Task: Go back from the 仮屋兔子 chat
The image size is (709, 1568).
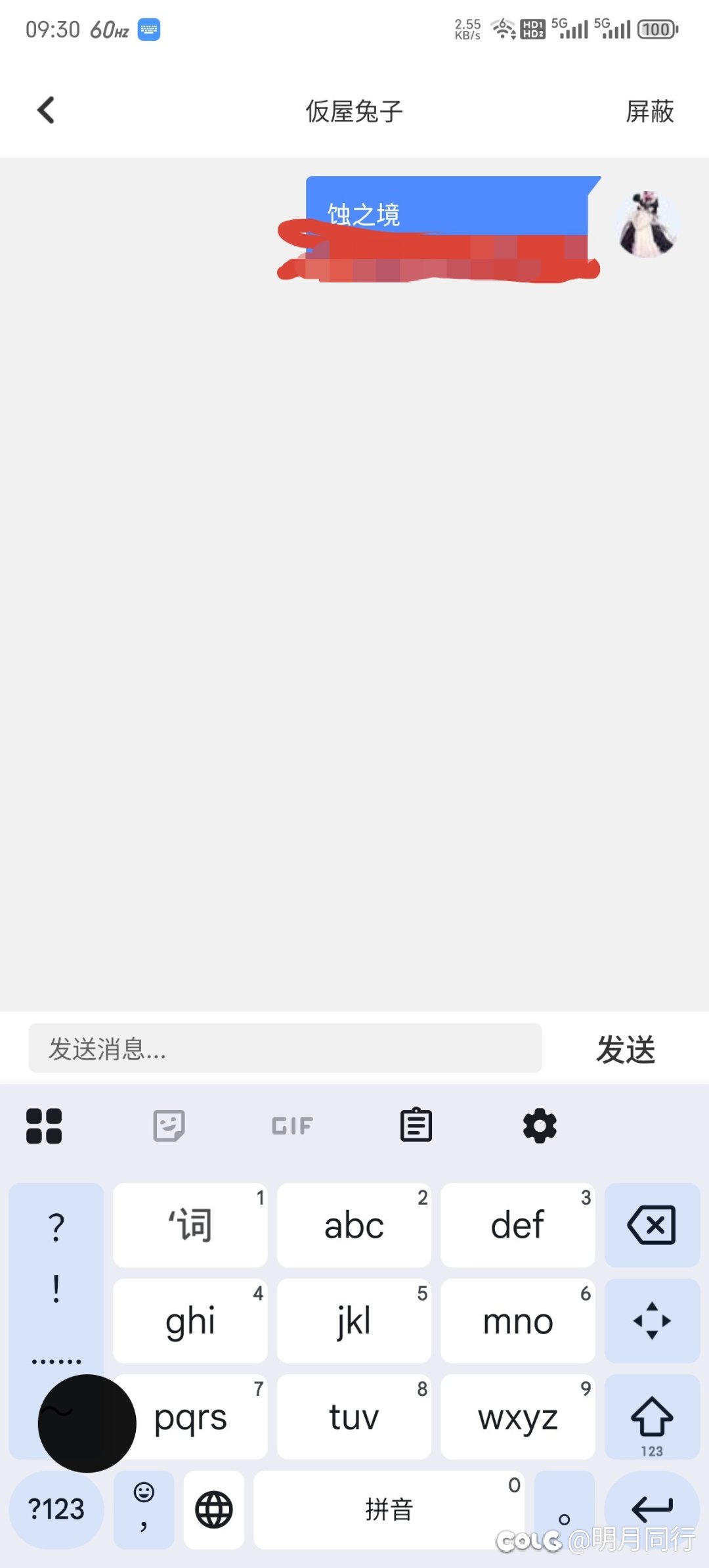Action: point(46,110)
